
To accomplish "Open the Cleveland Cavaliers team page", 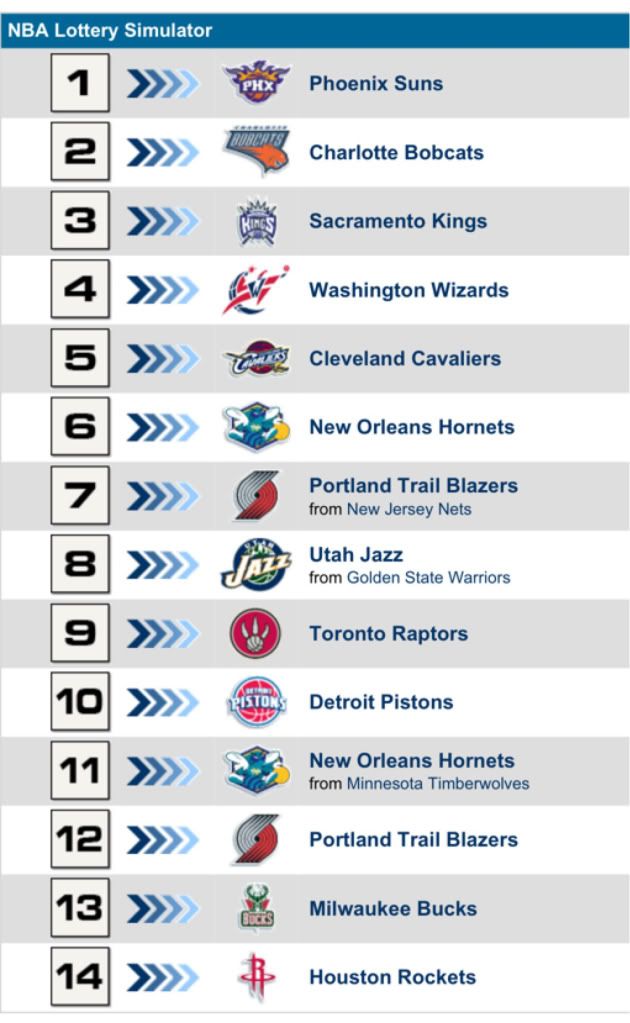I will pyautogui.click(x=405, y=359).
